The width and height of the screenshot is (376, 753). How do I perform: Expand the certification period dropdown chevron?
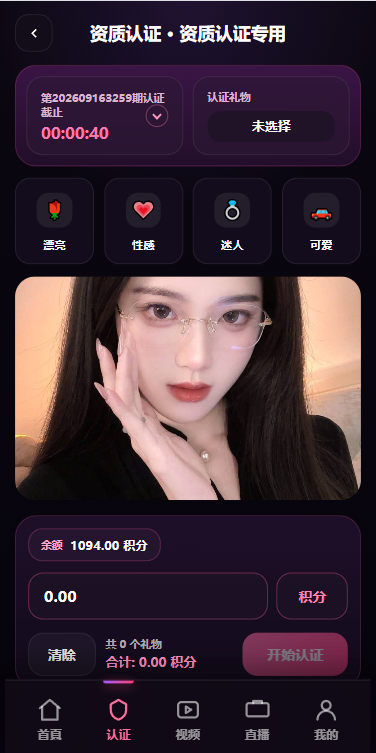click(x=157, y=116)
